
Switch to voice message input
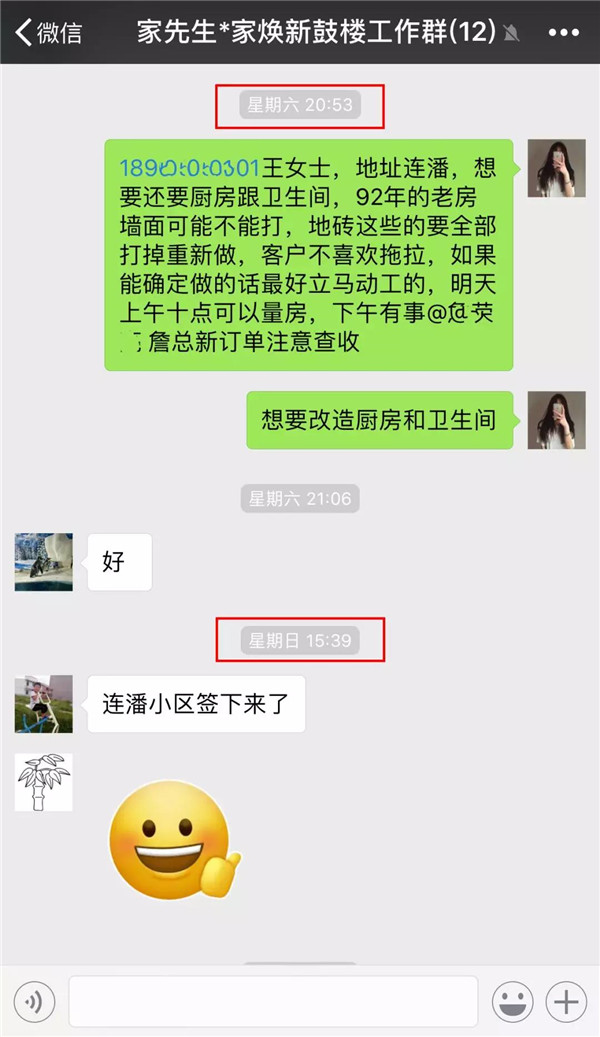click(34, 1001)
